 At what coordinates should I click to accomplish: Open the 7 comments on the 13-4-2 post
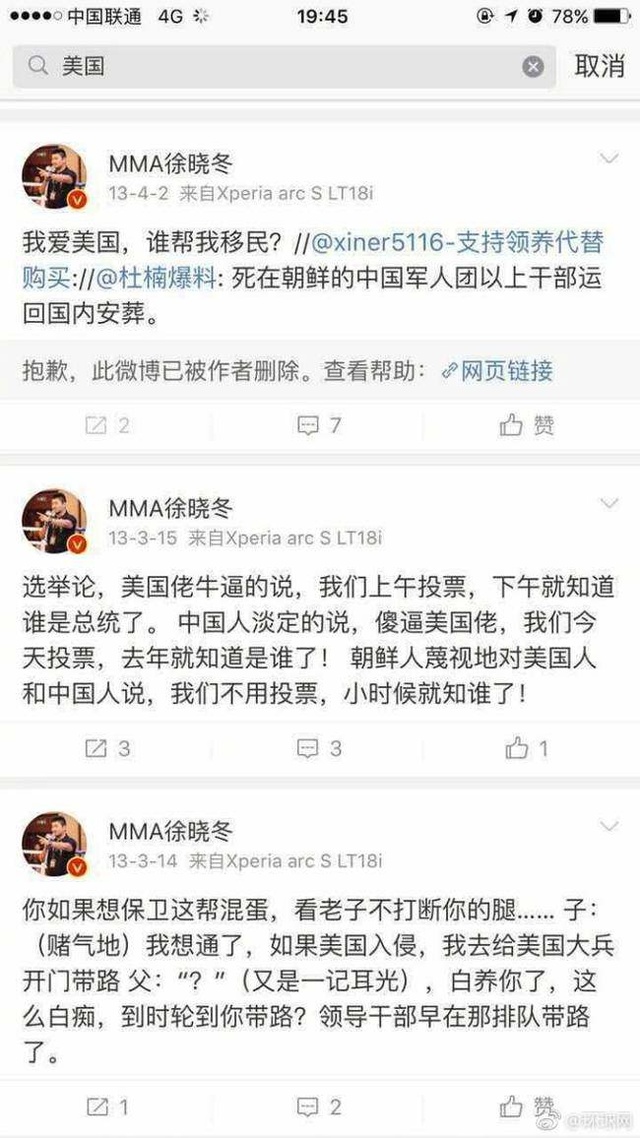[319, 425]
